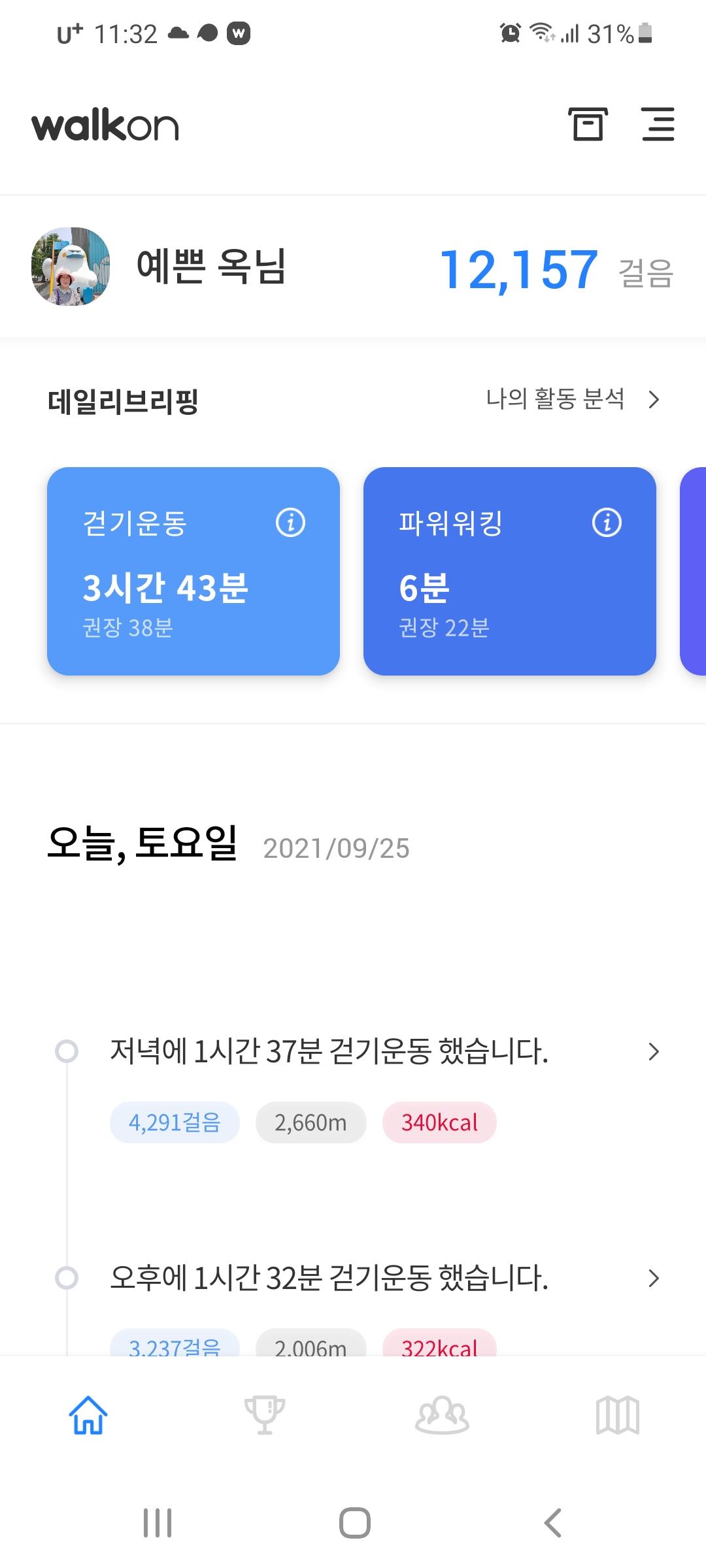Open the 파워워킹 card
Image resolution: width=706 pixels, height=1568 pixels.
click(509, 588)
